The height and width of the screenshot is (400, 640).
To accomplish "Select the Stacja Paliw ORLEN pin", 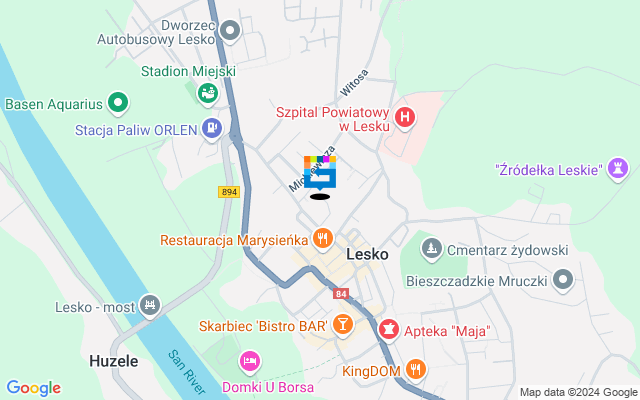I will [211, 128].
